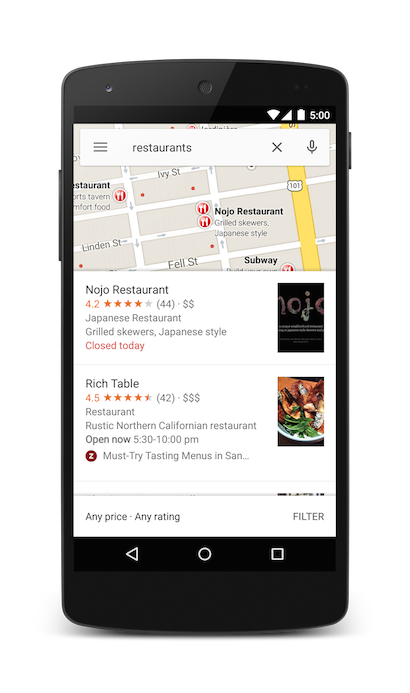Clear the restaurants search query
The width and height of the screenshot is (410, 693).
(277, 147)
